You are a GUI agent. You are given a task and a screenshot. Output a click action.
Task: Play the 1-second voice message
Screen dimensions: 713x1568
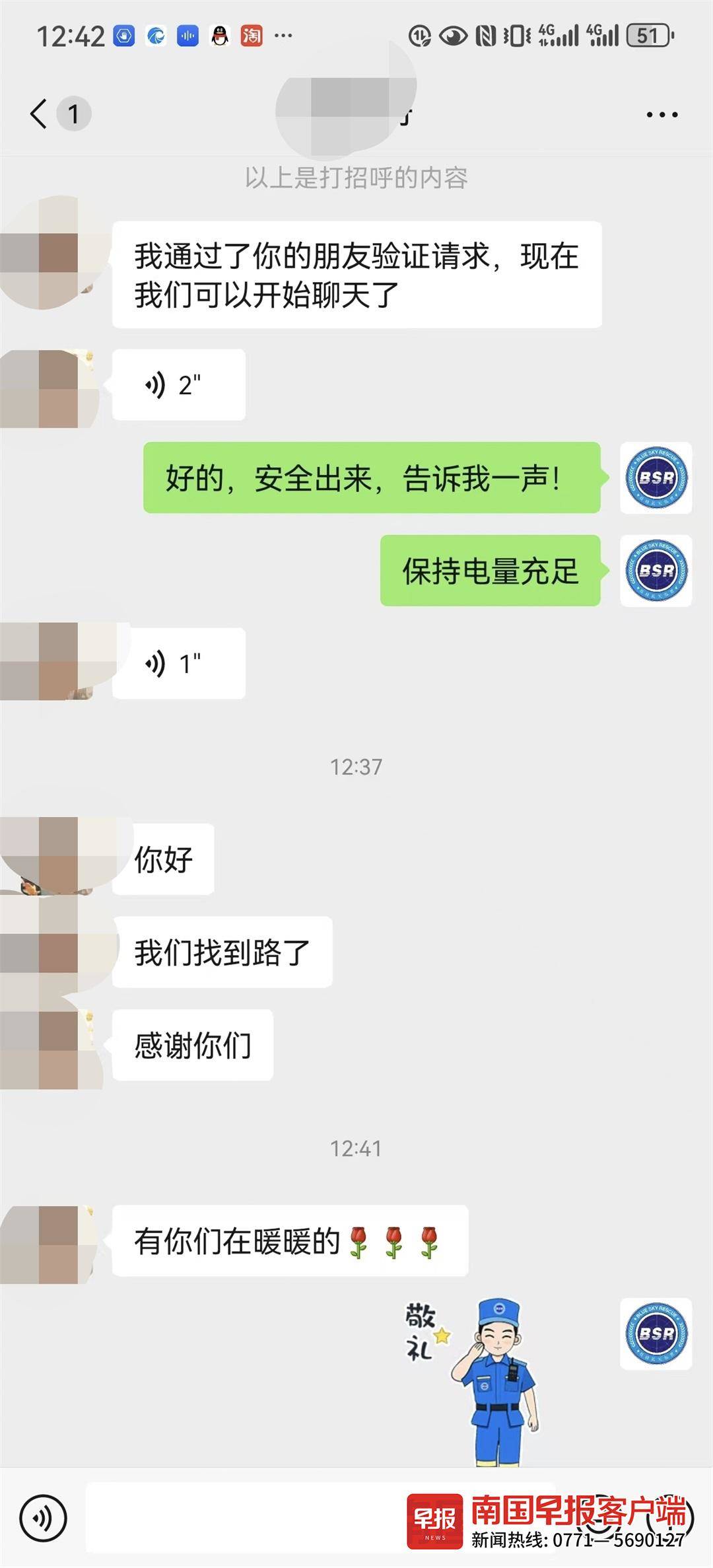tap(178, 663)
